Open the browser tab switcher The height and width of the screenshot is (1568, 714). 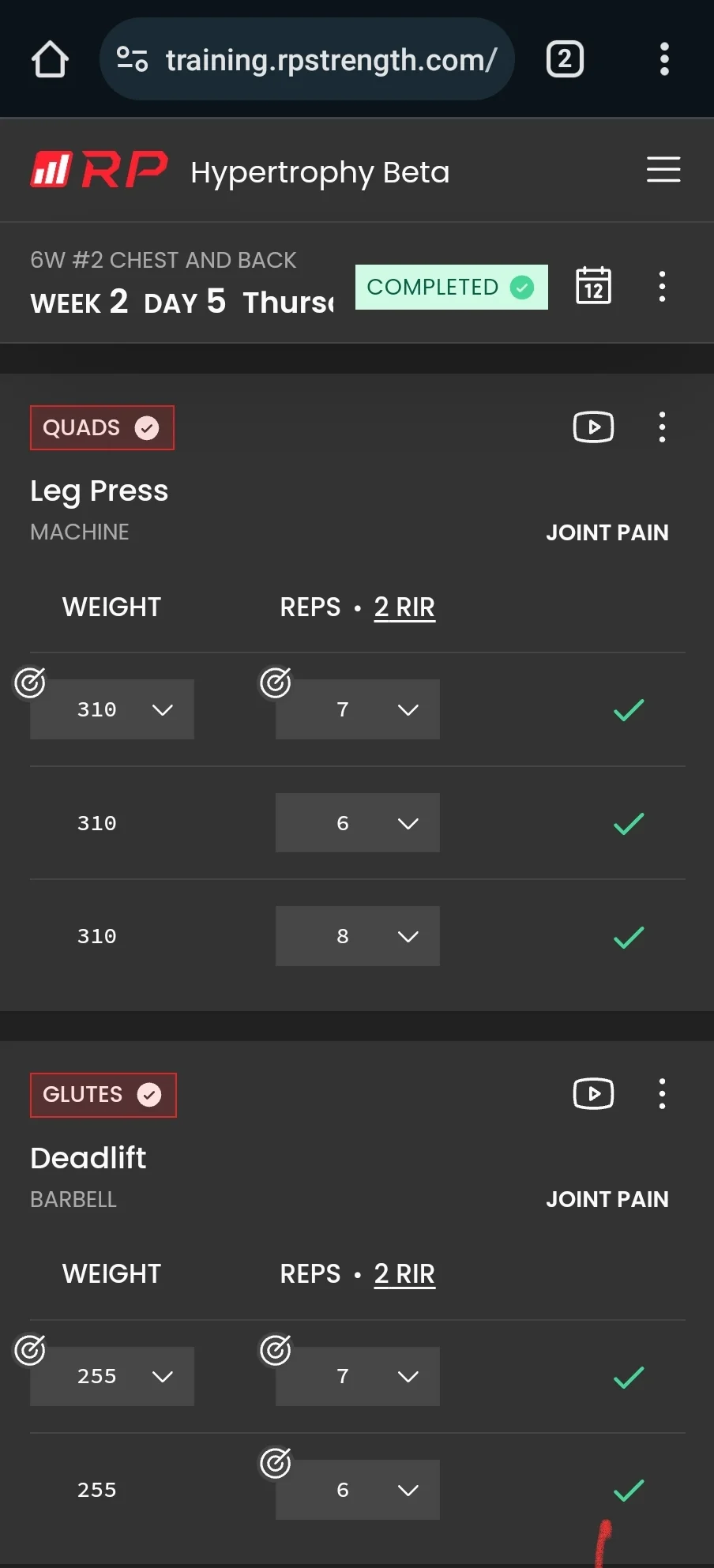565,59
